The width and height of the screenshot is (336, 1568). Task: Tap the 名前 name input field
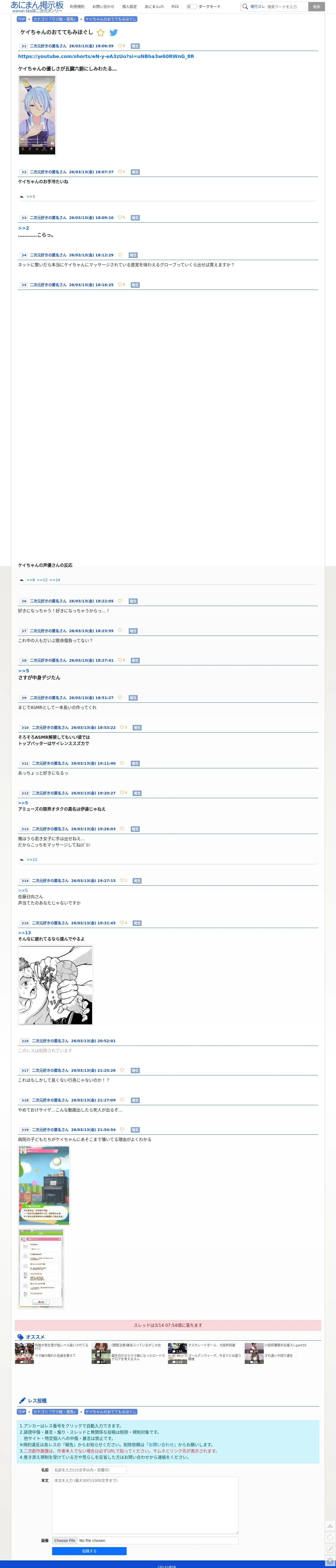point(89,1470)
